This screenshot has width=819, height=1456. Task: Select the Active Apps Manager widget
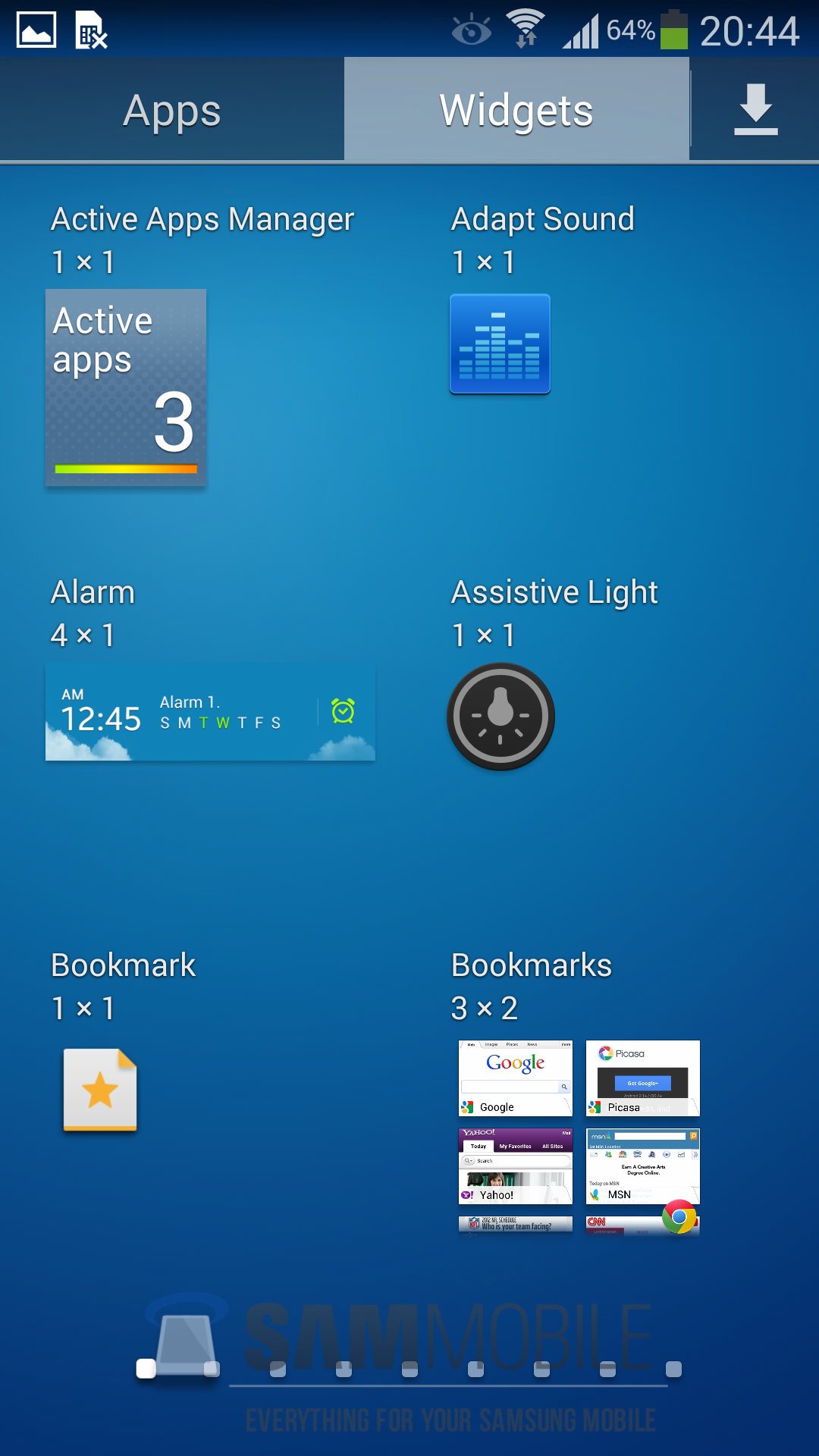126,388
